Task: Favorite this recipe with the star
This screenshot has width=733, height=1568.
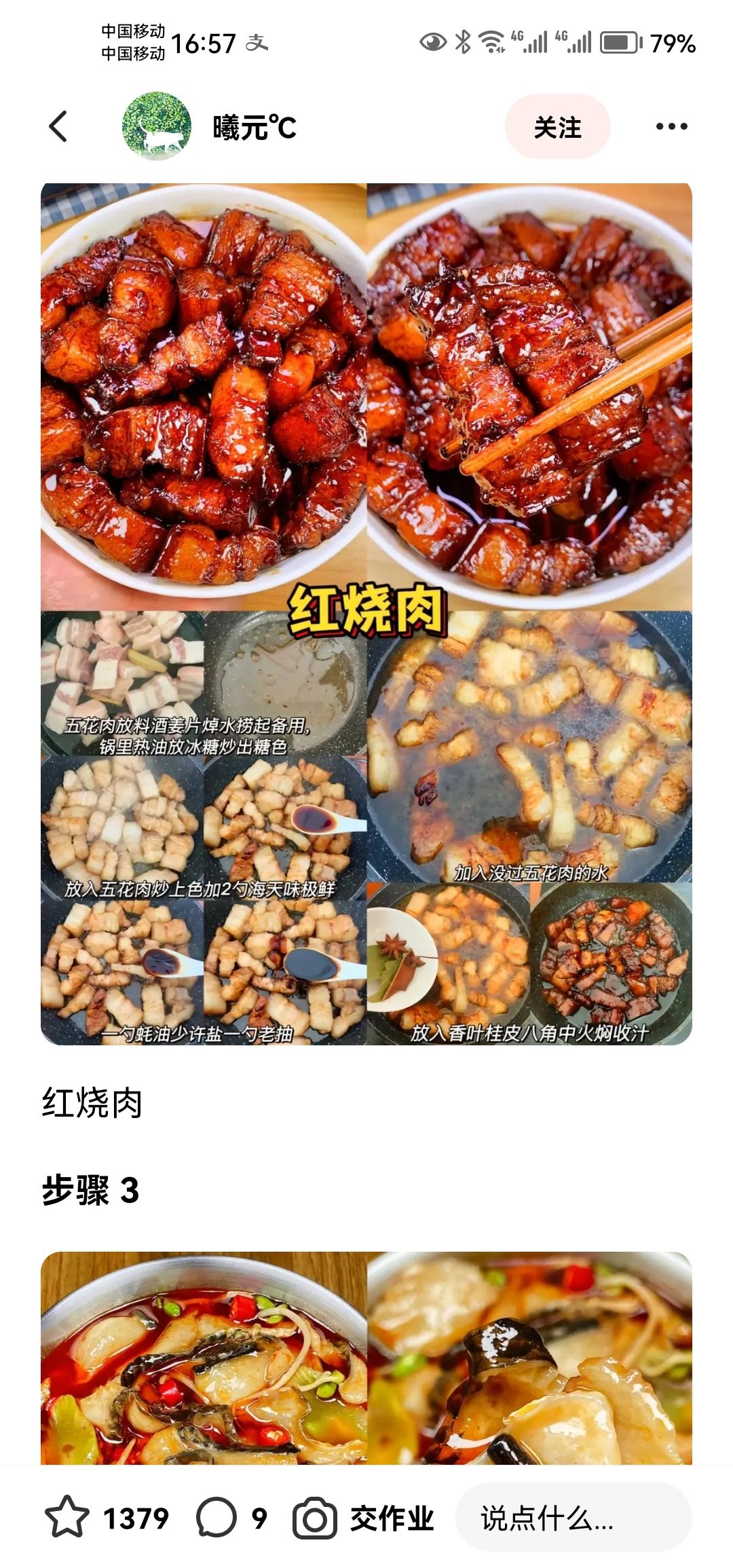Action: (67, 1518)
